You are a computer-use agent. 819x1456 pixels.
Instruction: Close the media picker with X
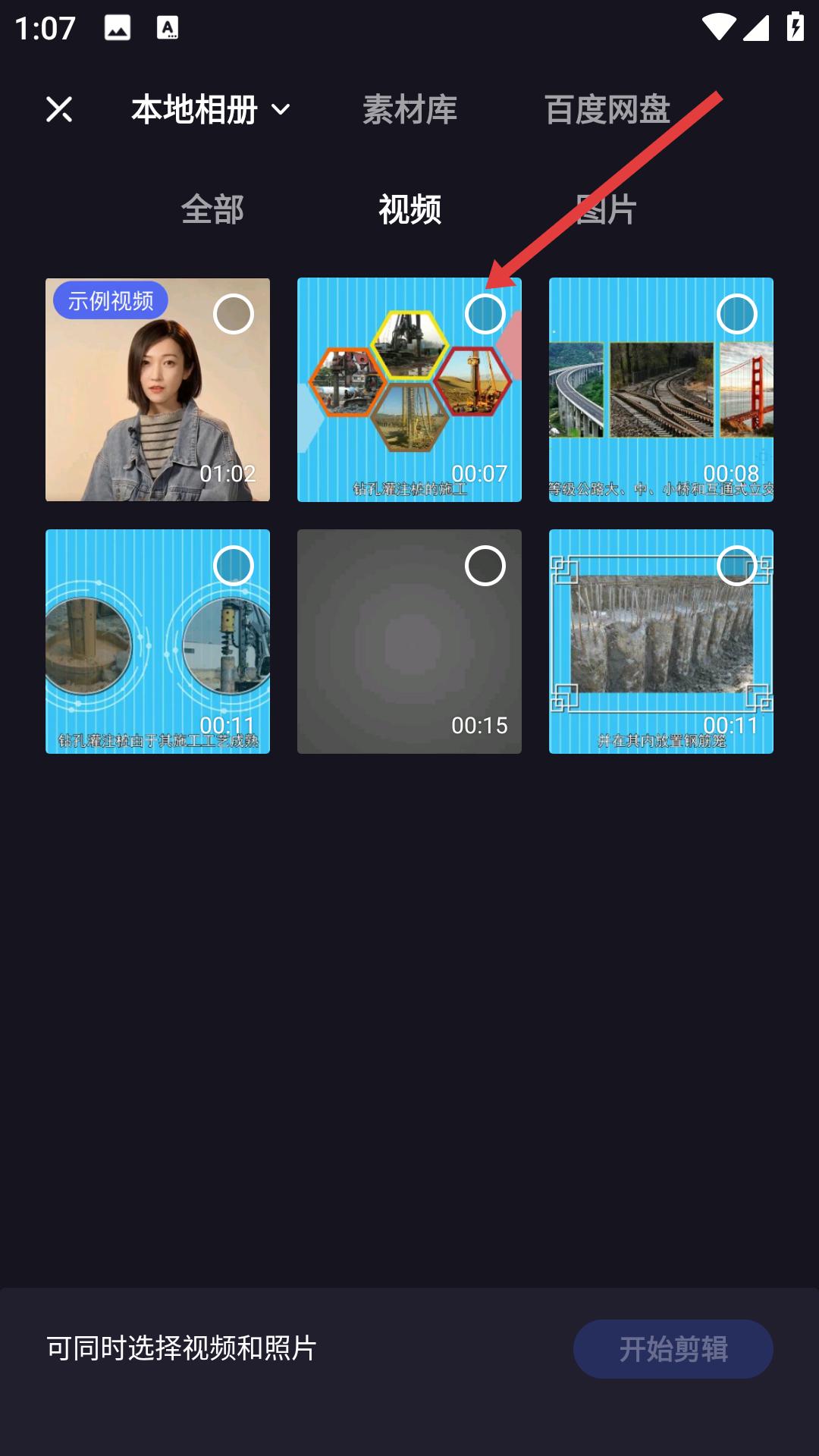click(x=58, y=109)
